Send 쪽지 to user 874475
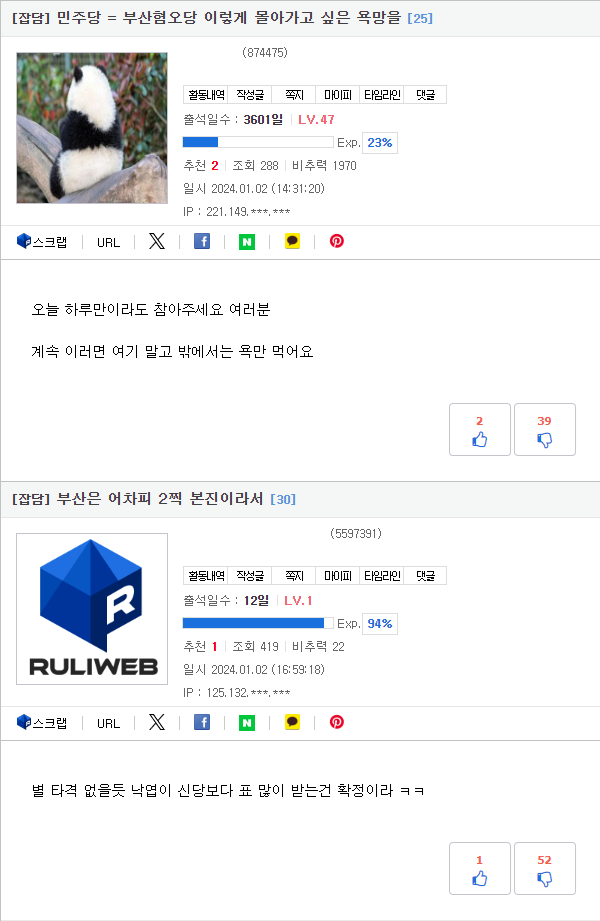600x921 pixels. 293,95
